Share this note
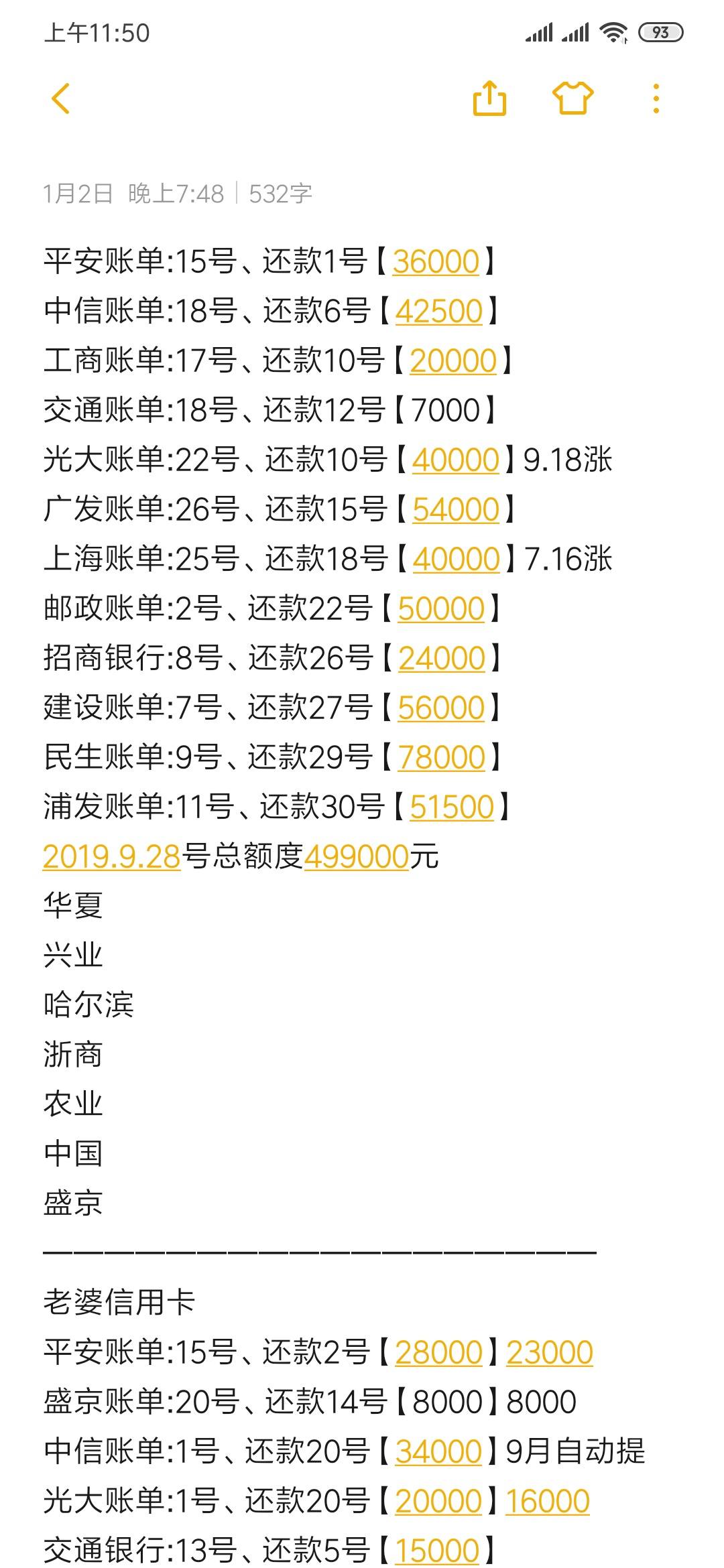The height and width of the screenshot is (1568, 724). [489, 99]
